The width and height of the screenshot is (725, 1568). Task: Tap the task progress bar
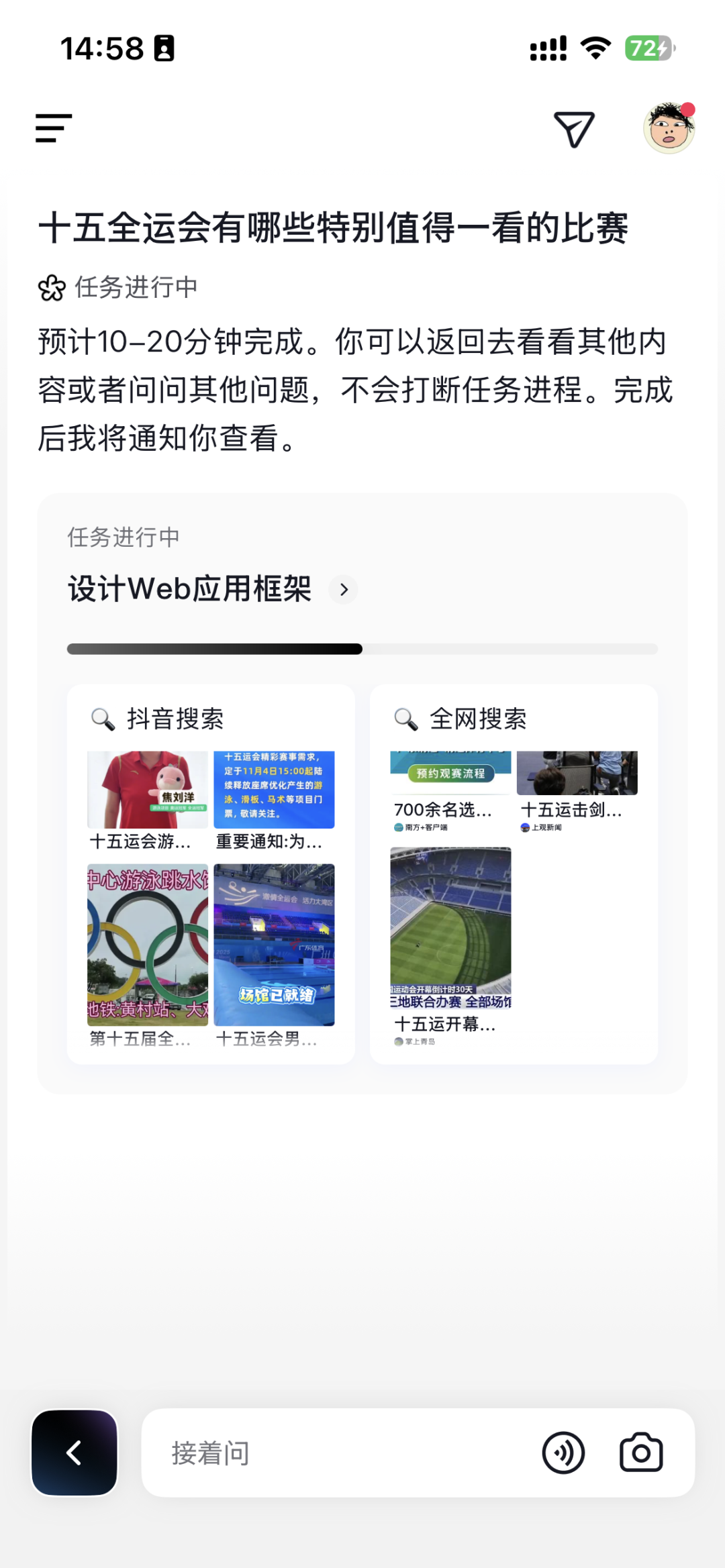click(x=361, y=648)
